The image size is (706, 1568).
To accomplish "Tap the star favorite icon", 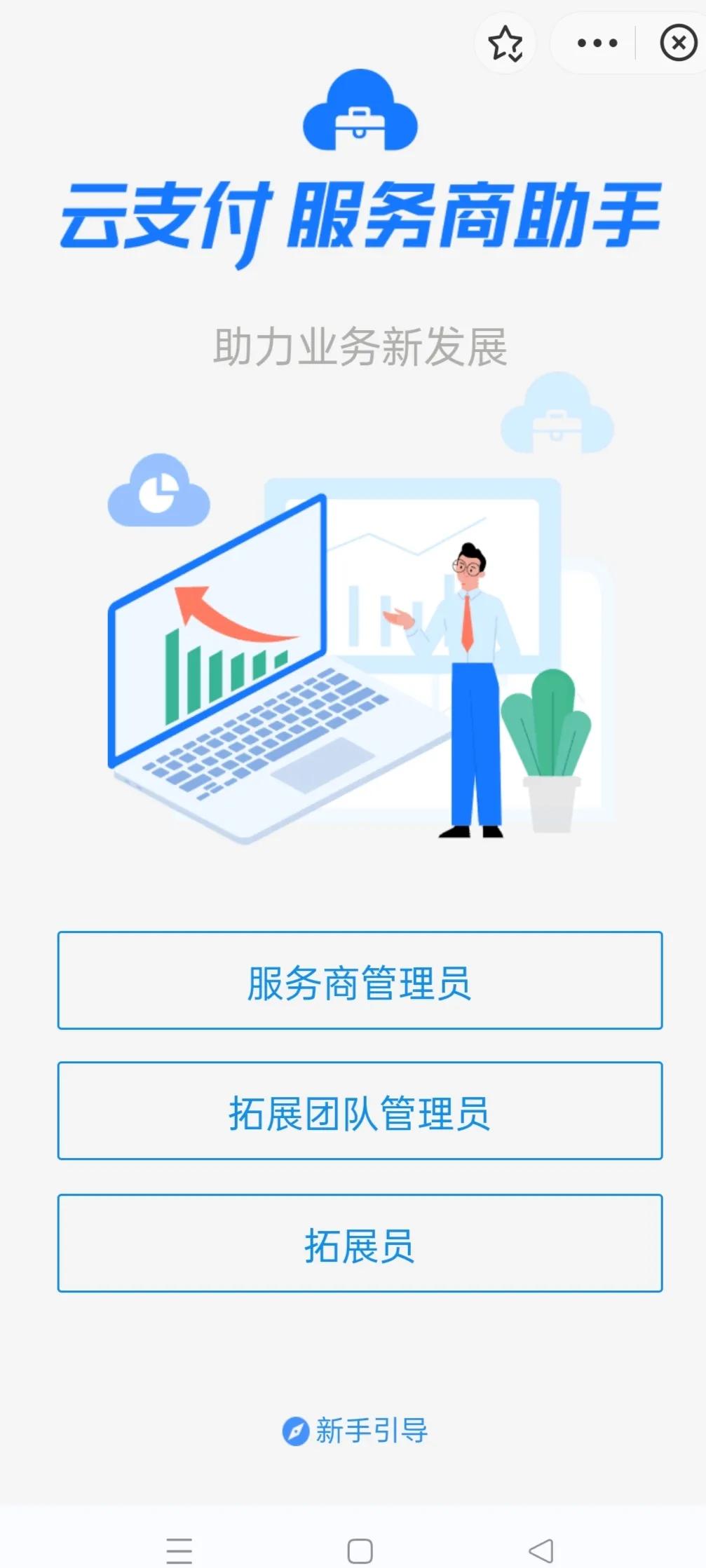I will pos(505,43).
